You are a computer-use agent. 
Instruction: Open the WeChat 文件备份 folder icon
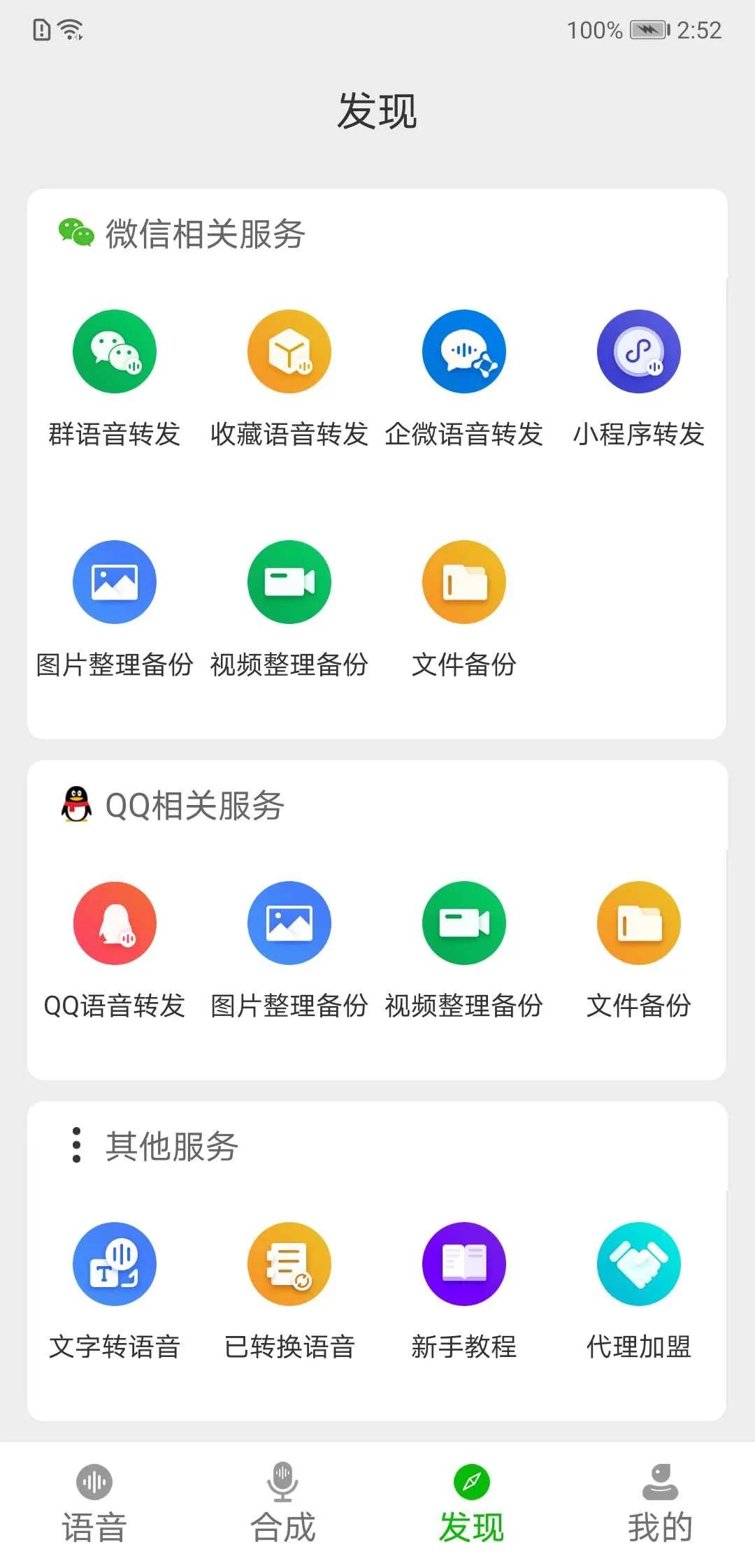coord(463,583)
